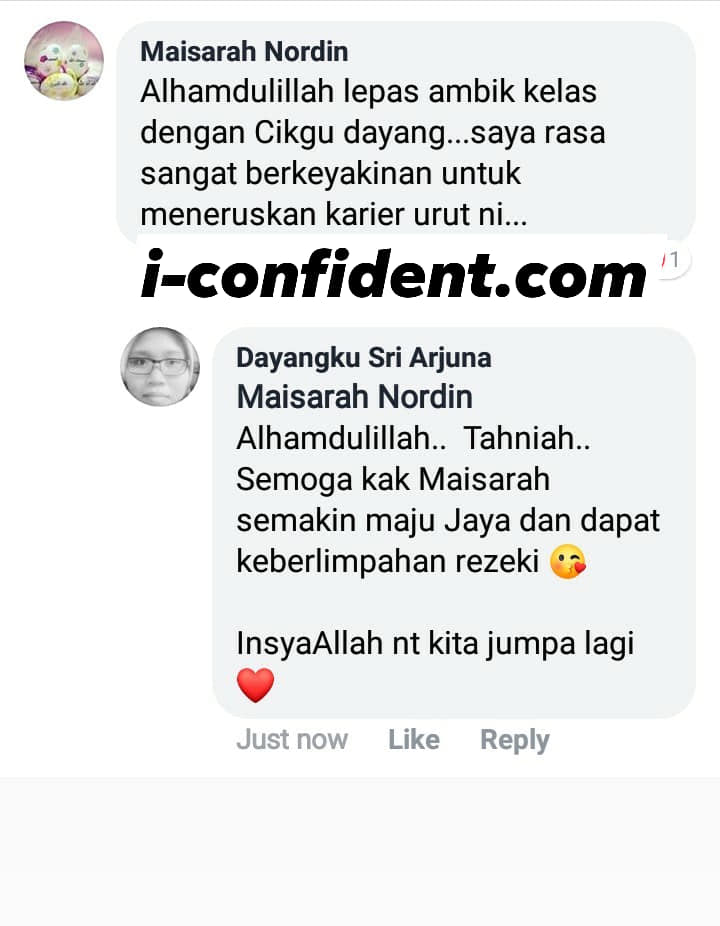Open Dayangku Sri Arjuna's profile name
Screen dimensions: 720x926
363,358
